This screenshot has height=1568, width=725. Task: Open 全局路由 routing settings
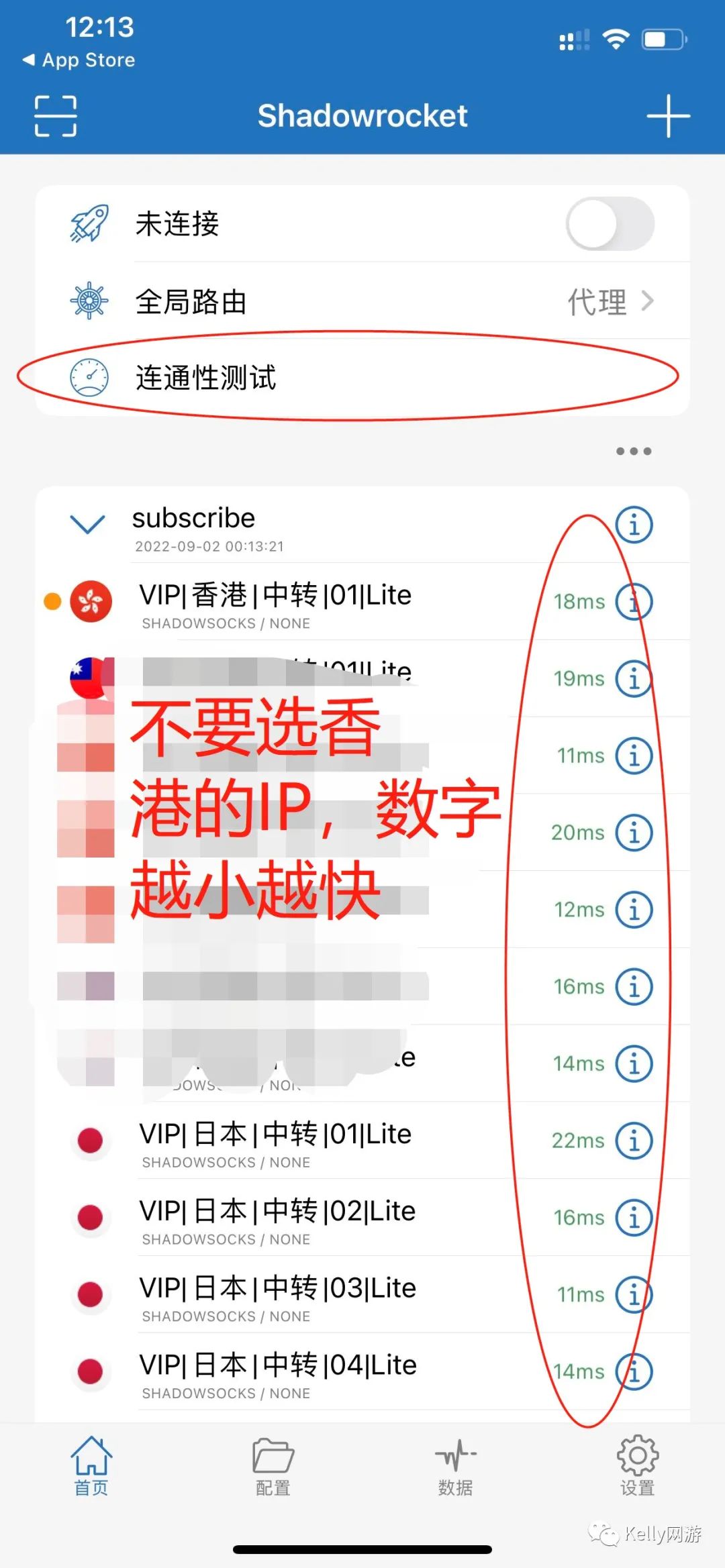pyautogui.click(x=362, y=301)
